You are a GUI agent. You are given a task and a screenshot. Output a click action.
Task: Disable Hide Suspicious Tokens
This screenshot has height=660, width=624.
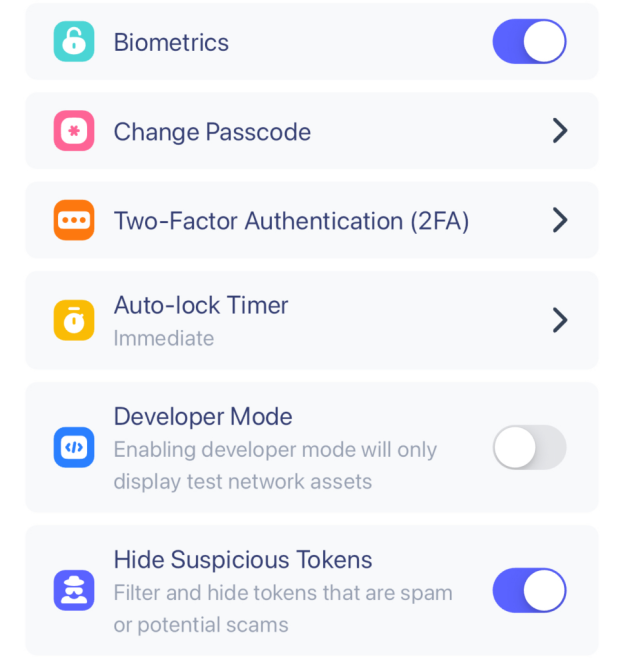(529, 591)
